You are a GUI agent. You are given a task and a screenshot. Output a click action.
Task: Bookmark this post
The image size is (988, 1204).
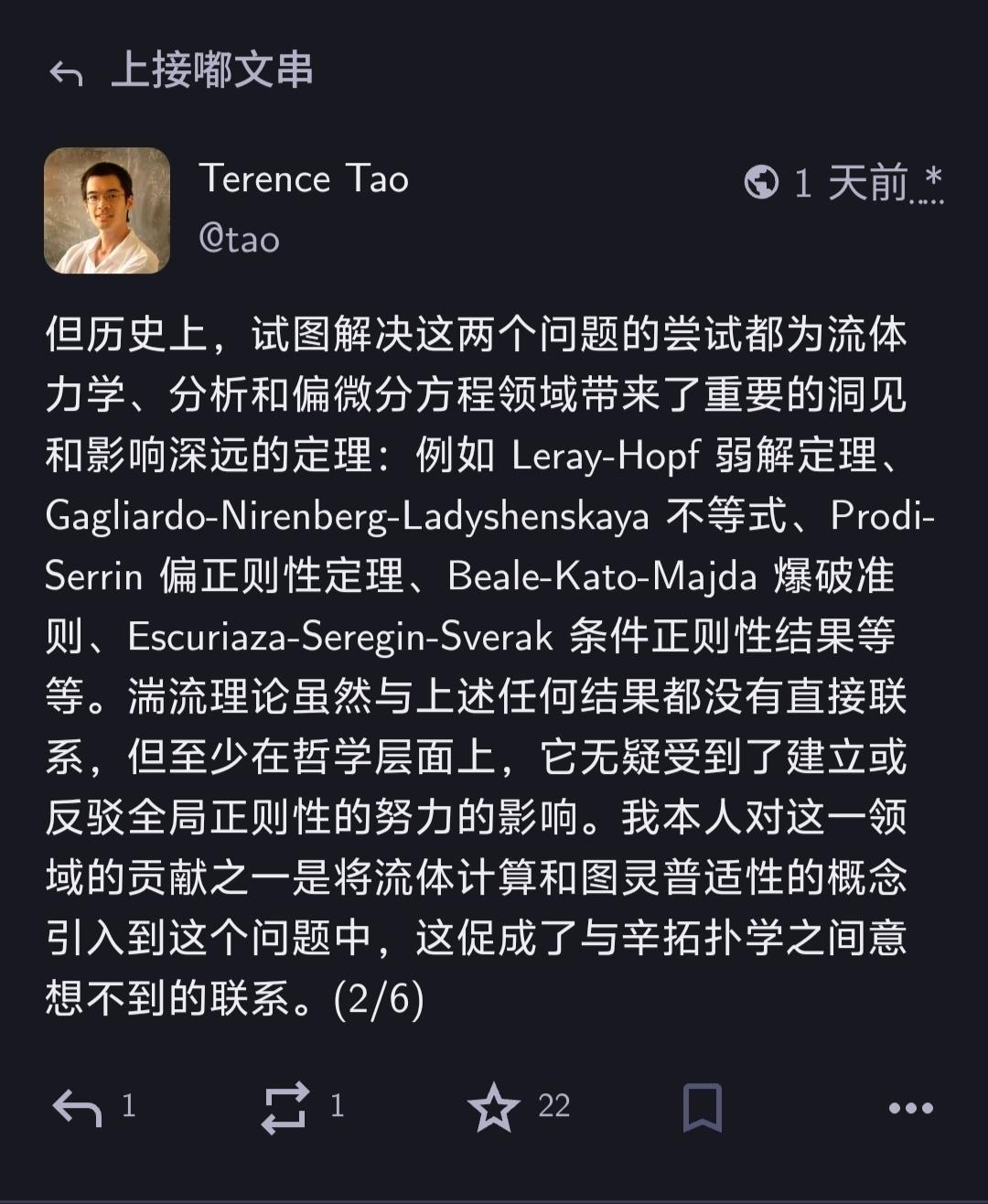(703, 1108)
